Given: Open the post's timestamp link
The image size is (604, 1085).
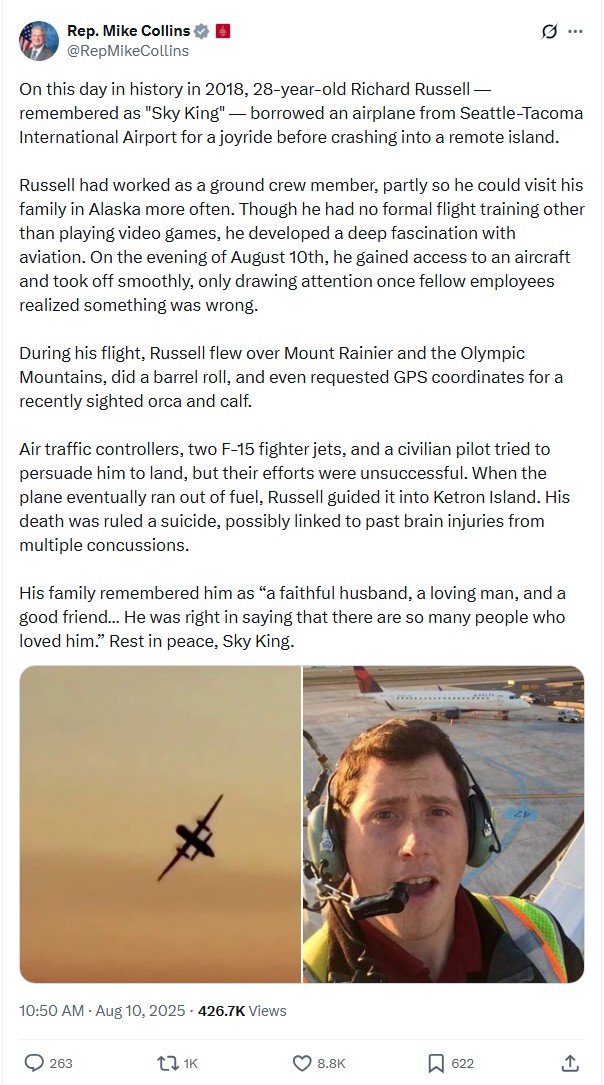Looking at the screenshot, I should 102,1011.
